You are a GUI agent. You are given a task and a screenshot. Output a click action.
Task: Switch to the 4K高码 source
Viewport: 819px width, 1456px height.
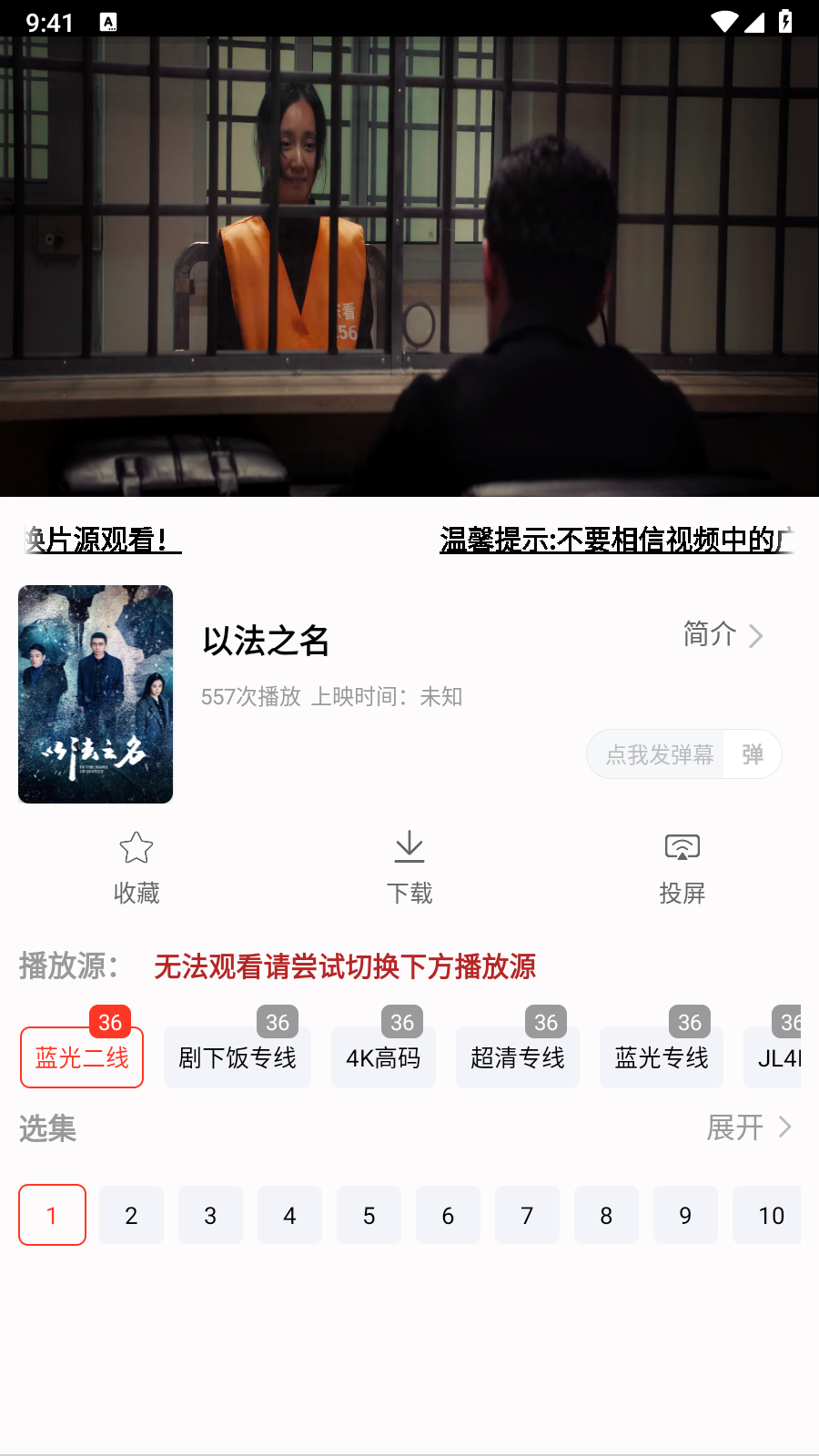coord(383,1057)
